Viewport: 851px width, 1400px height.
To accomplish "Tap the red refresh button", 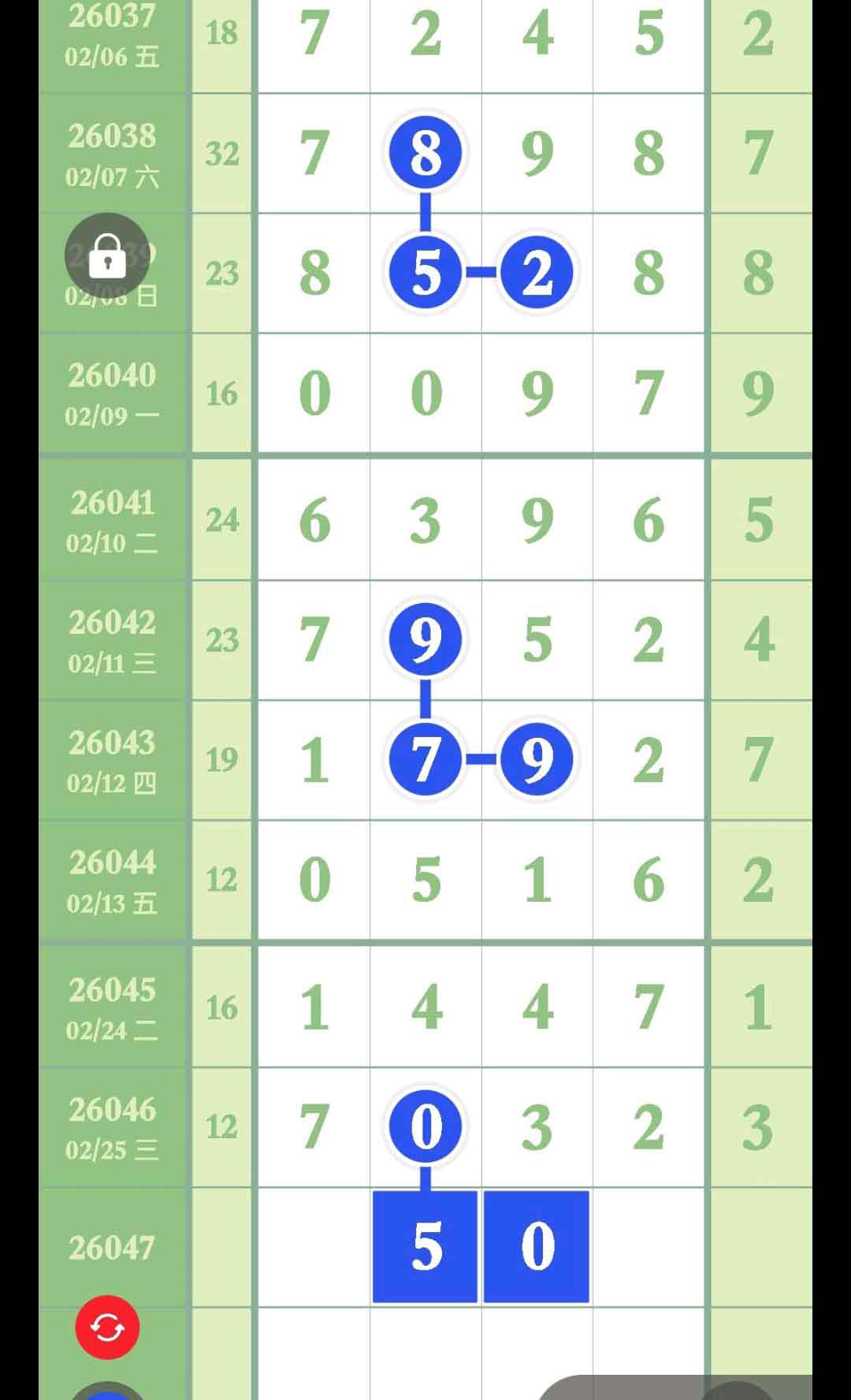I will coord(107,1327).
